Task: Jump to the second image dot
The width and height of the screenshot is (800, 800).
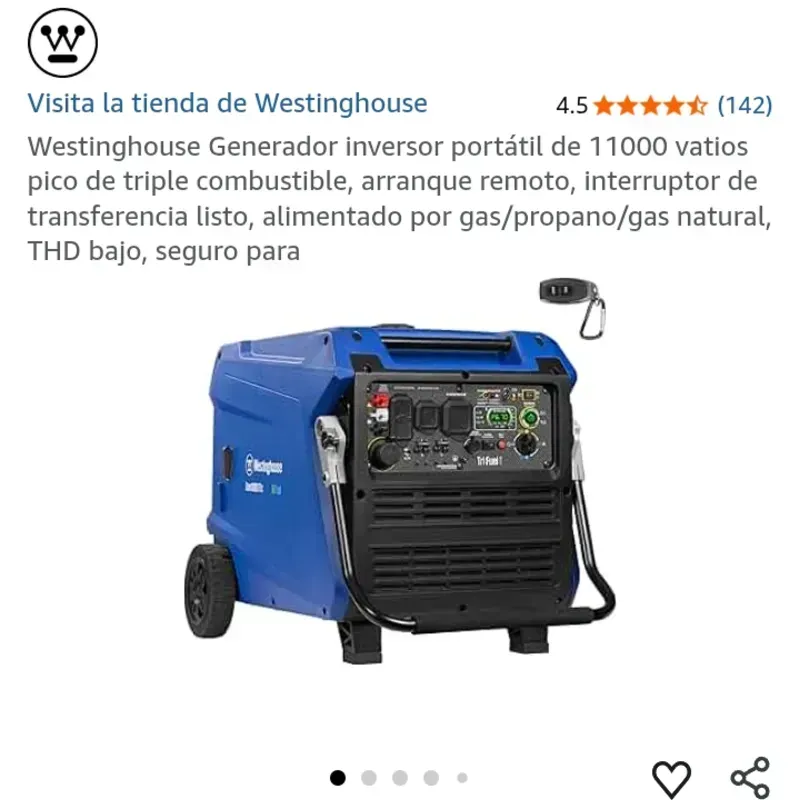Action: point(369,778)
